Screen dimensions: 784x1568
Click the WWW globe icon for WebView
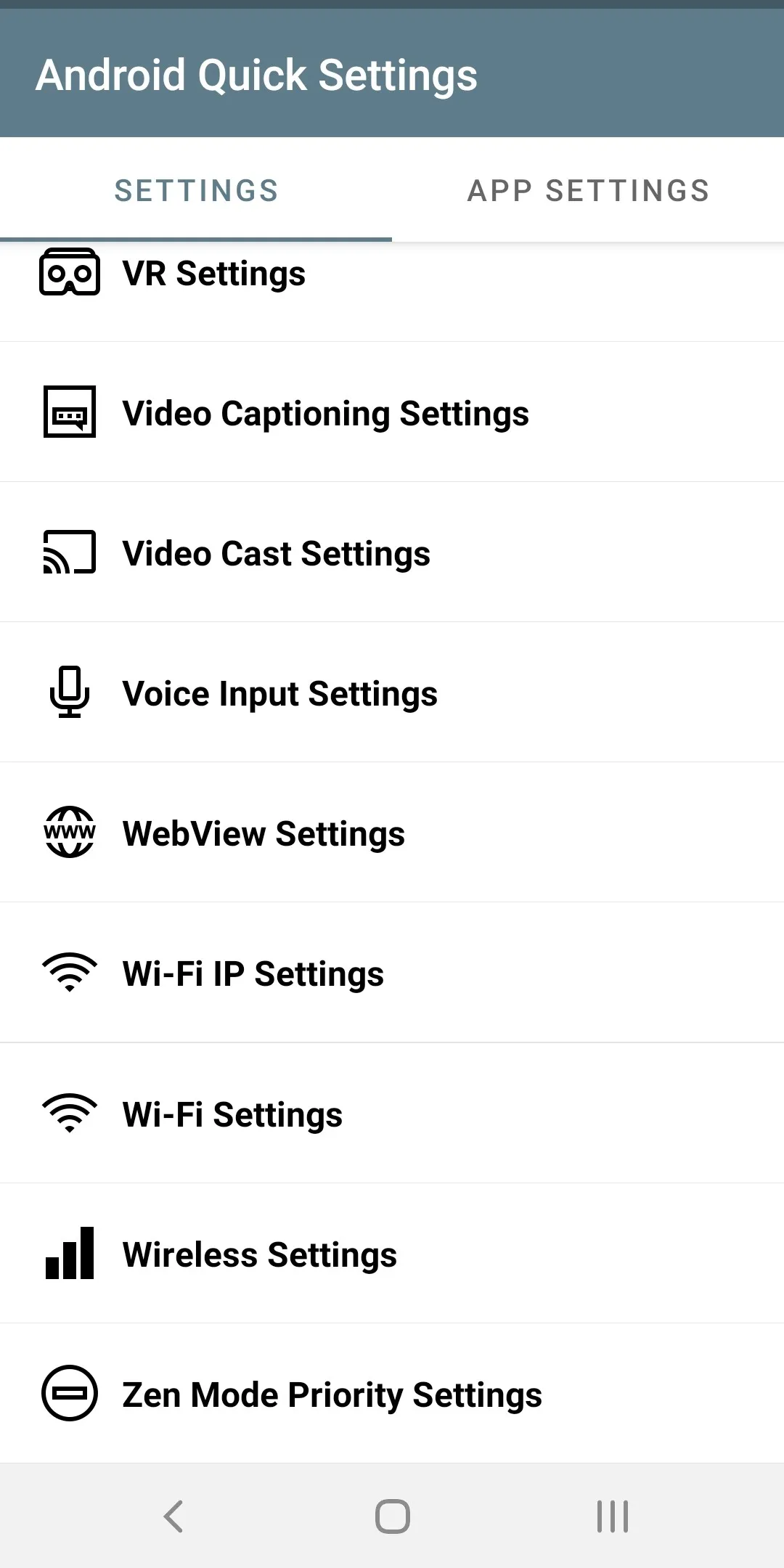click(69, 833)
